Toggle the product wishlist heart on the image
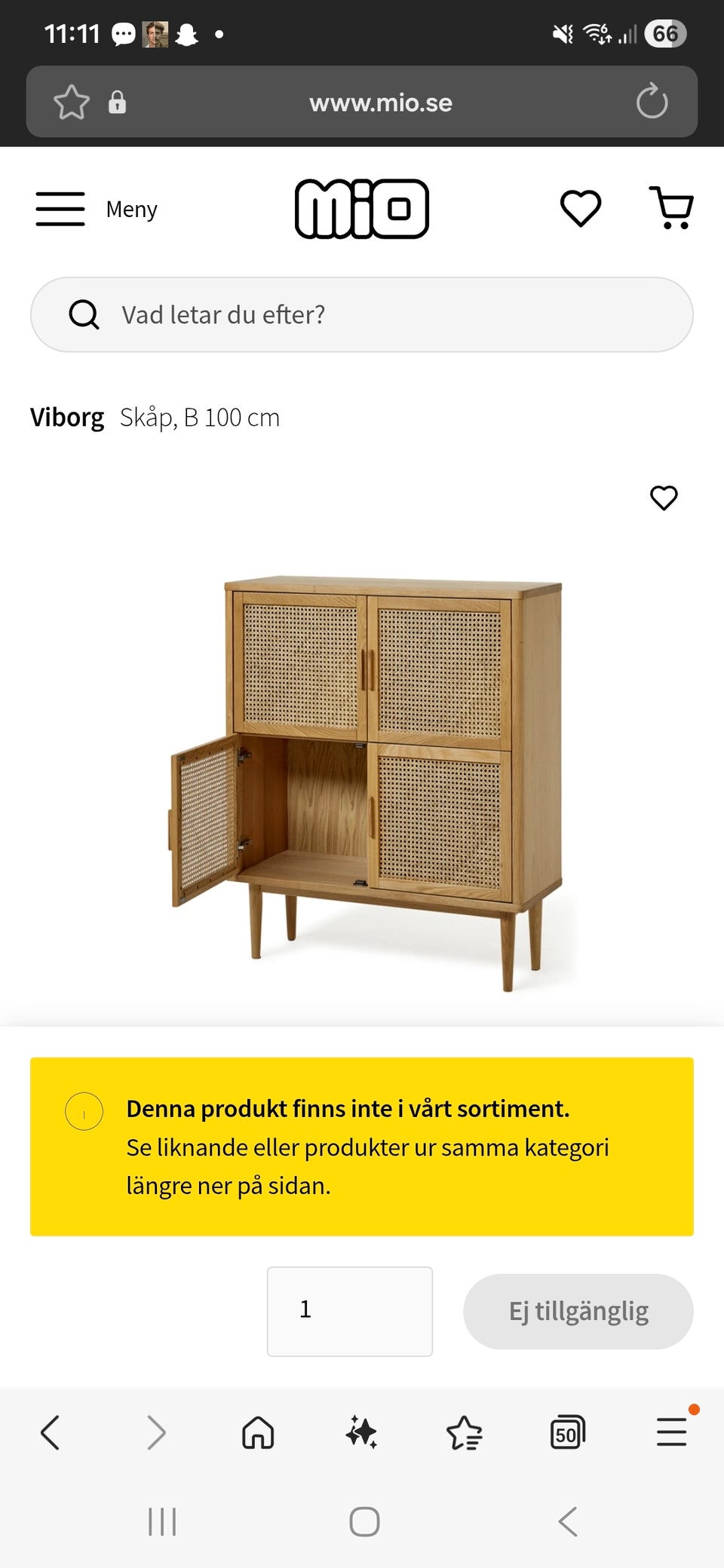724x1568 pixels. click(663, 498)
